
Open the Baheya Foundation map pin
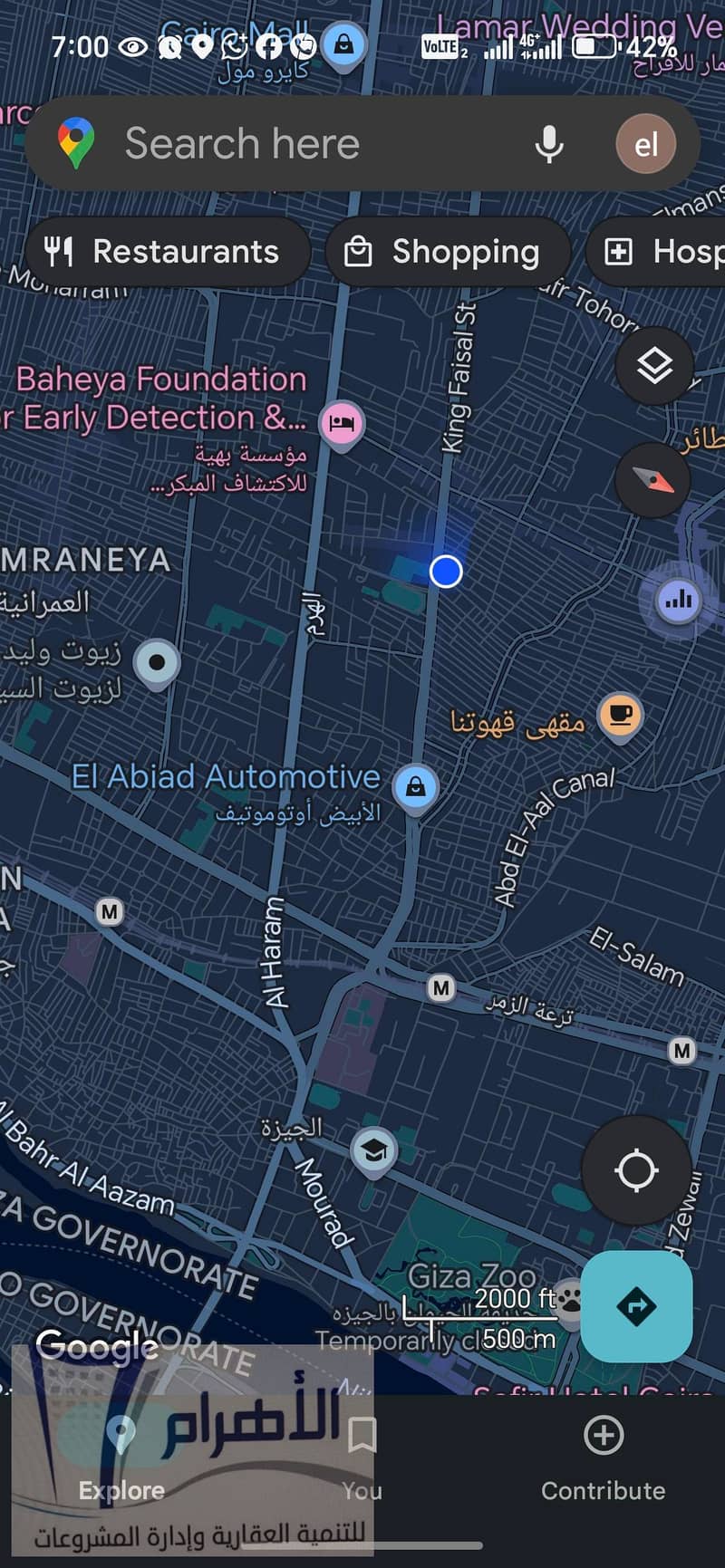click(341, 423)
